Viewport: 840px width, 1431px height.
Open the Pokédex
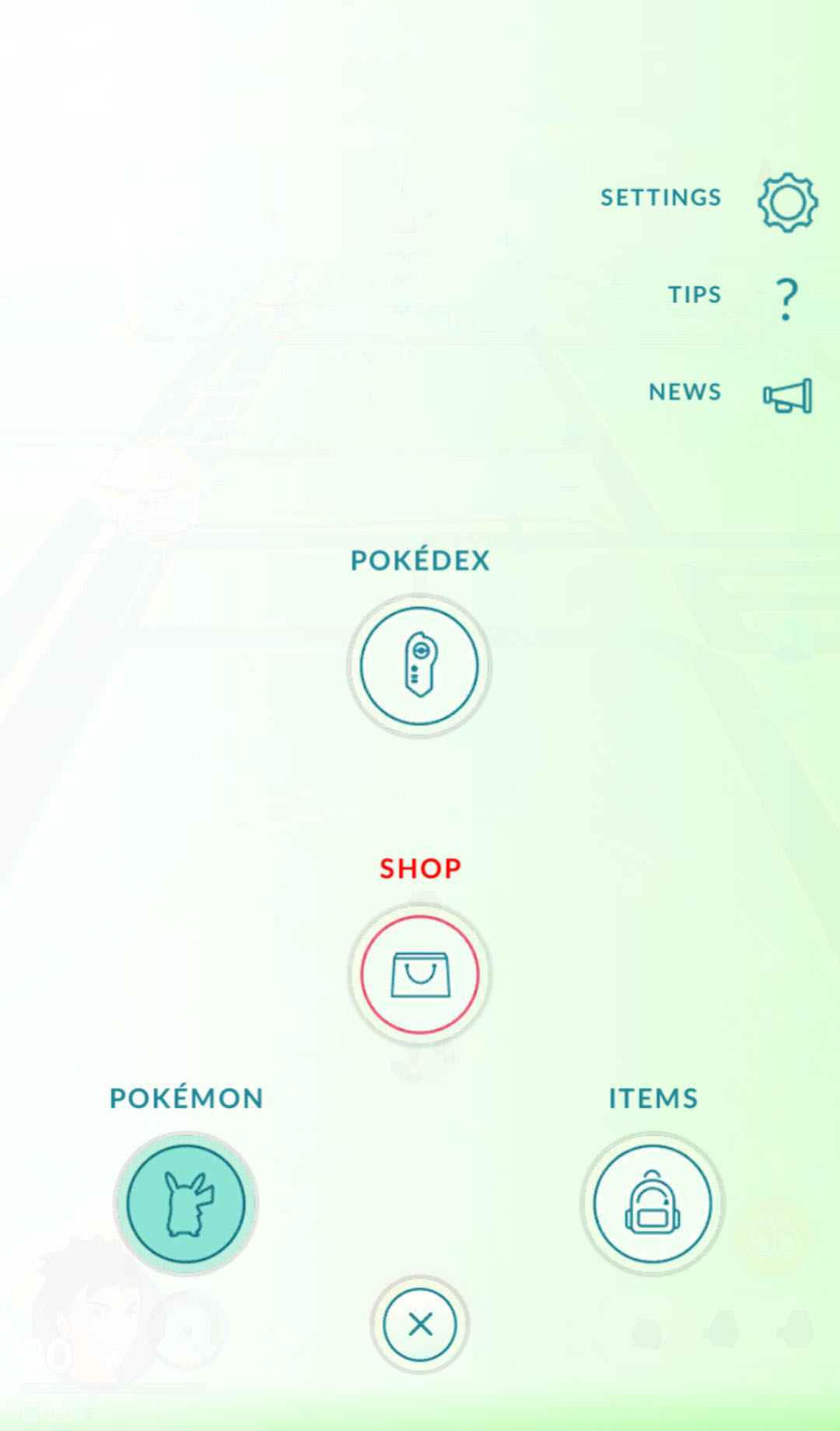click(x=419, y=665)
